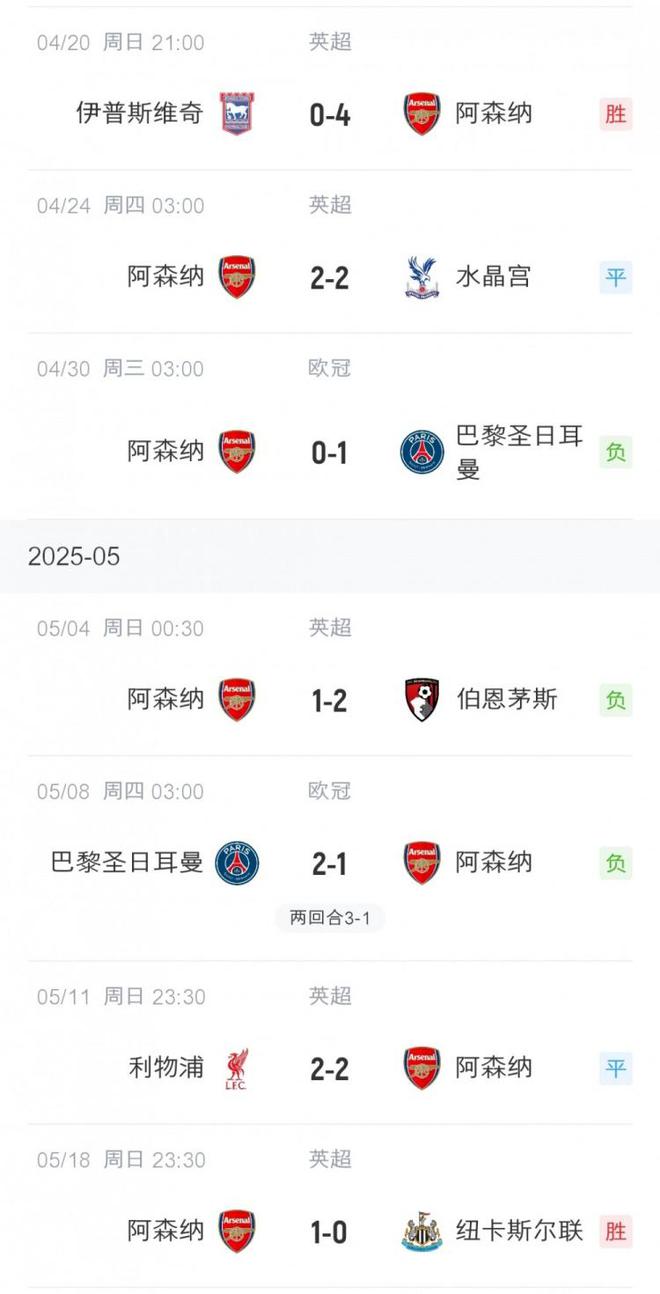Open the Arsenal 1-2 Bournemouth match
The width and height of the screenshot is (660, 1294).
pos(329,700)
